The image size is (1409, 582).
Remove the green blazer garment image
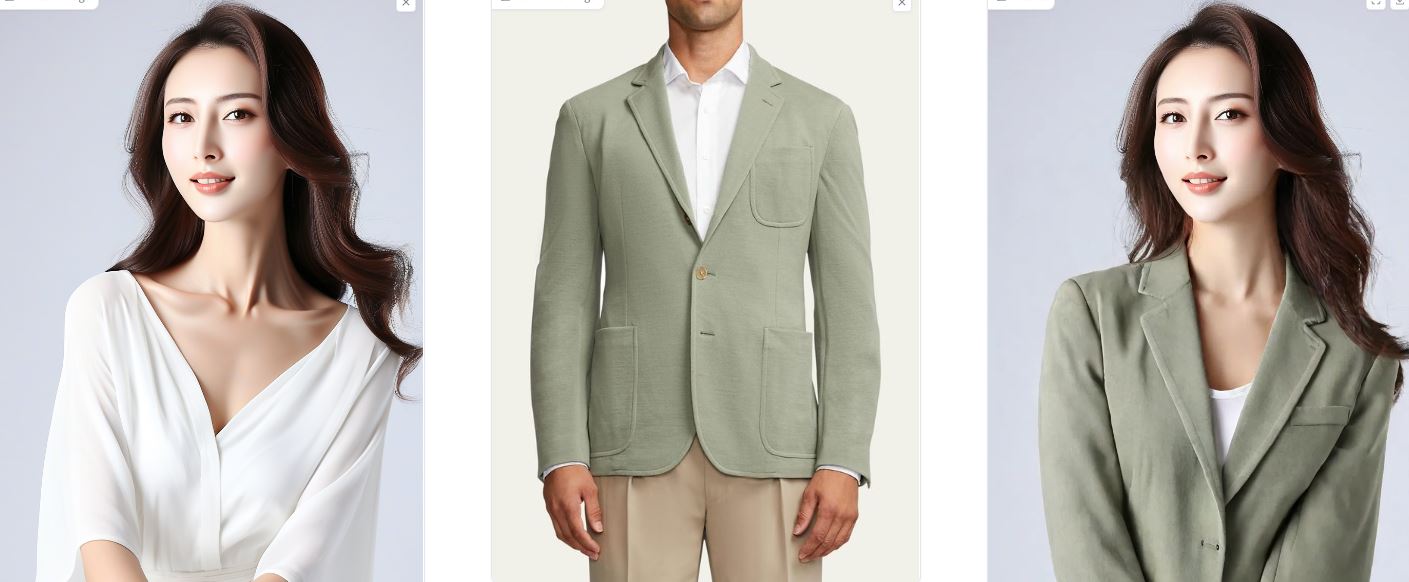coord(902,3)
